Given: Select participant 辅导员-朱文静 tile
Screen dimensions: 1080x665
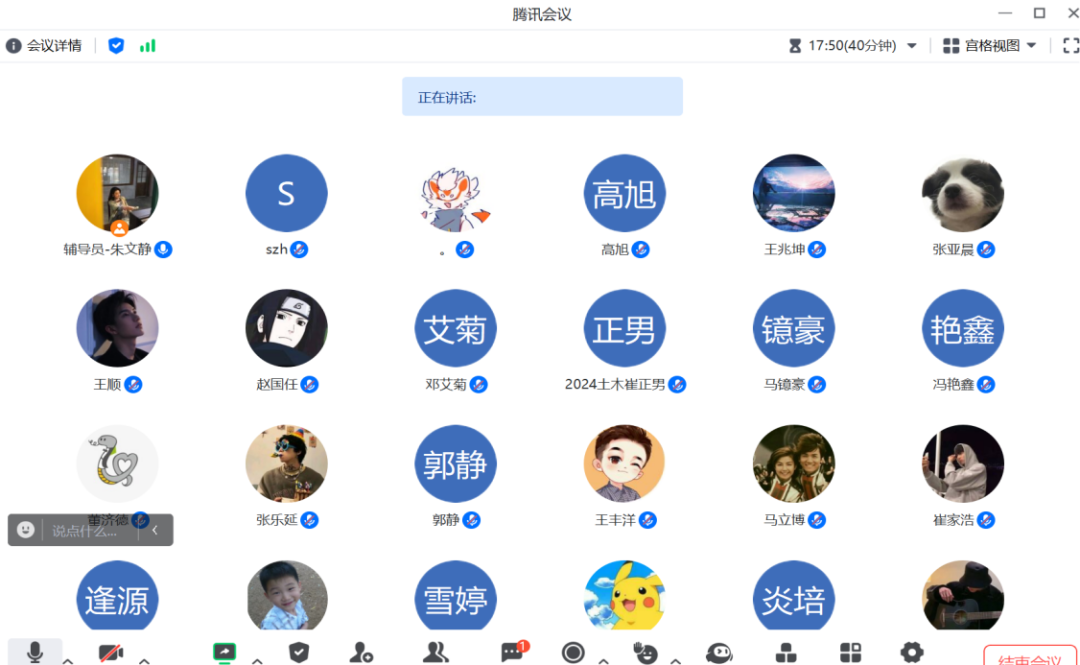Looking at the screenshot, I should (x=117, y=194).
